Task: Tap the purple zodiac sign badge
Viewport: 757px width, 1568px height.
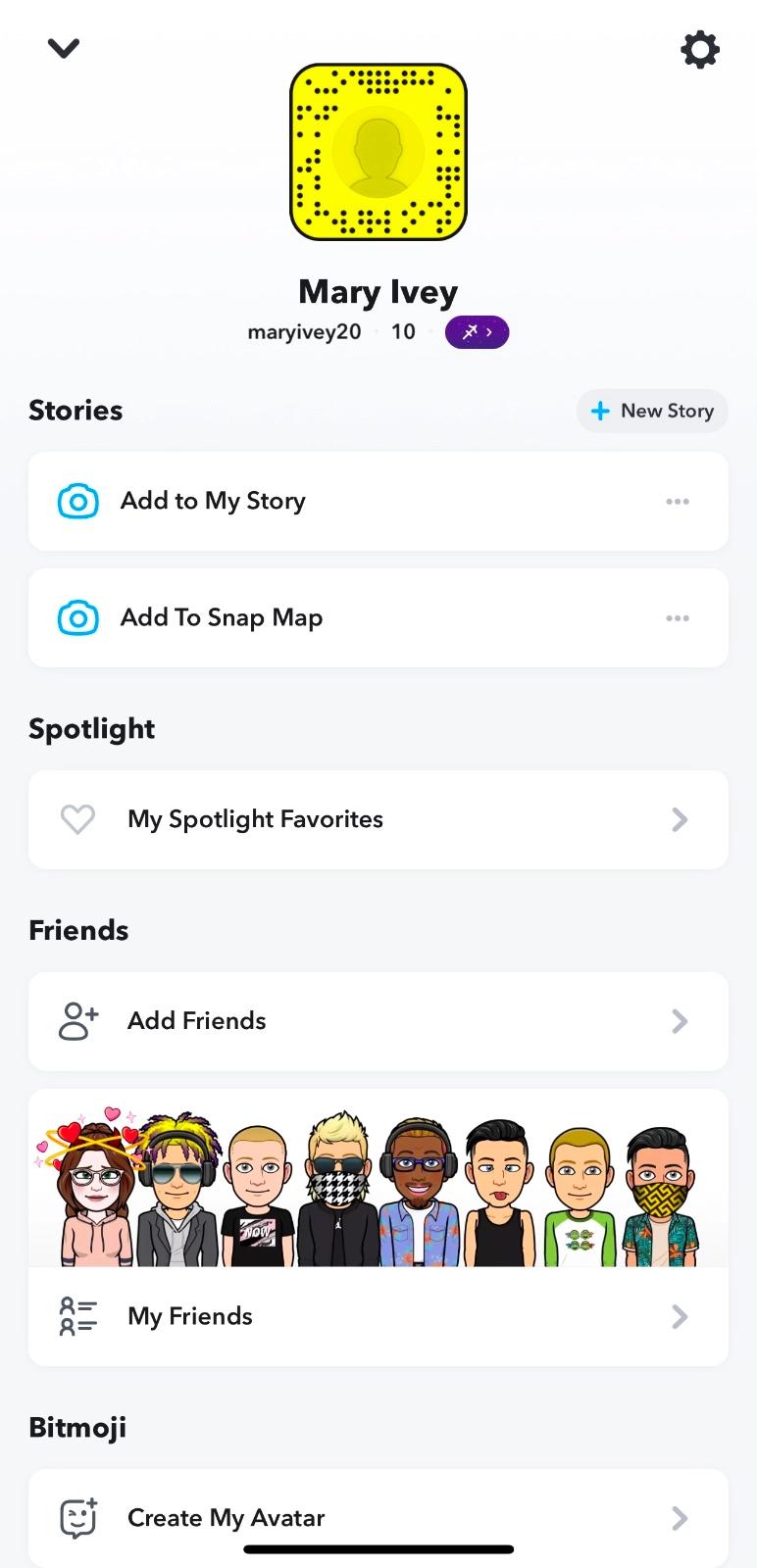Action: click(477, 332)
